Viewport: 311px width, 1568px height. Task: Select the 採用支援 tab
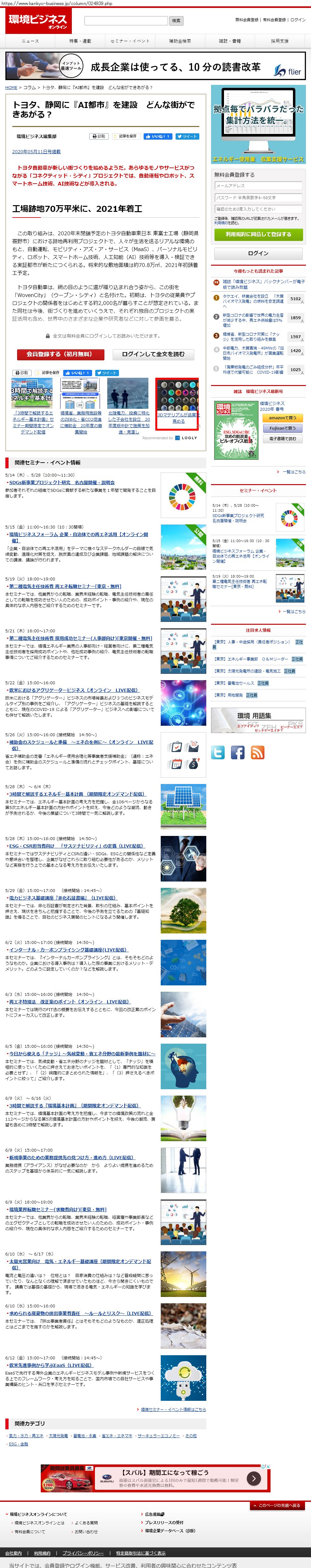pyautogui.click(x=279, y=41)
